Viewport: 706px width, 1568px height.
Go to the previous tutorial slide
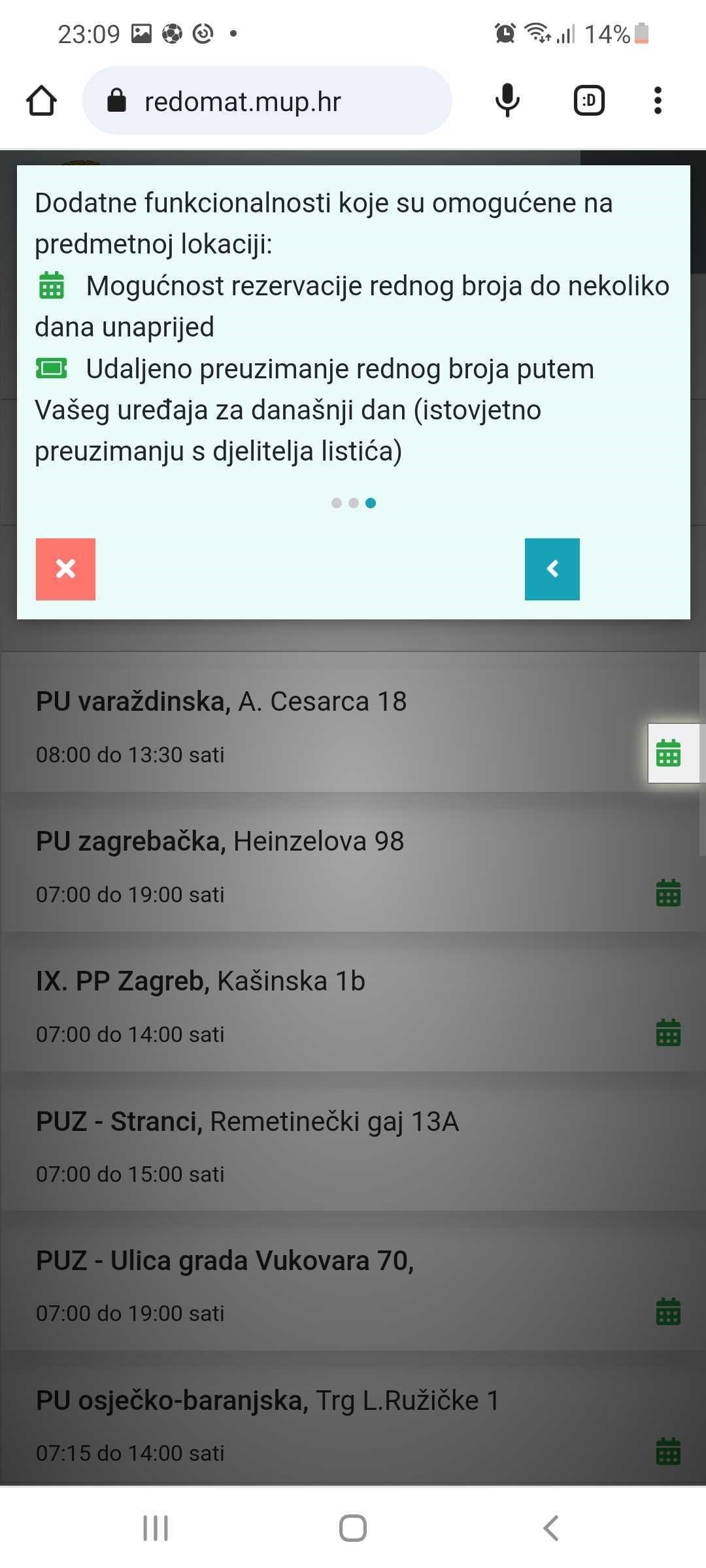click(552, 569)
